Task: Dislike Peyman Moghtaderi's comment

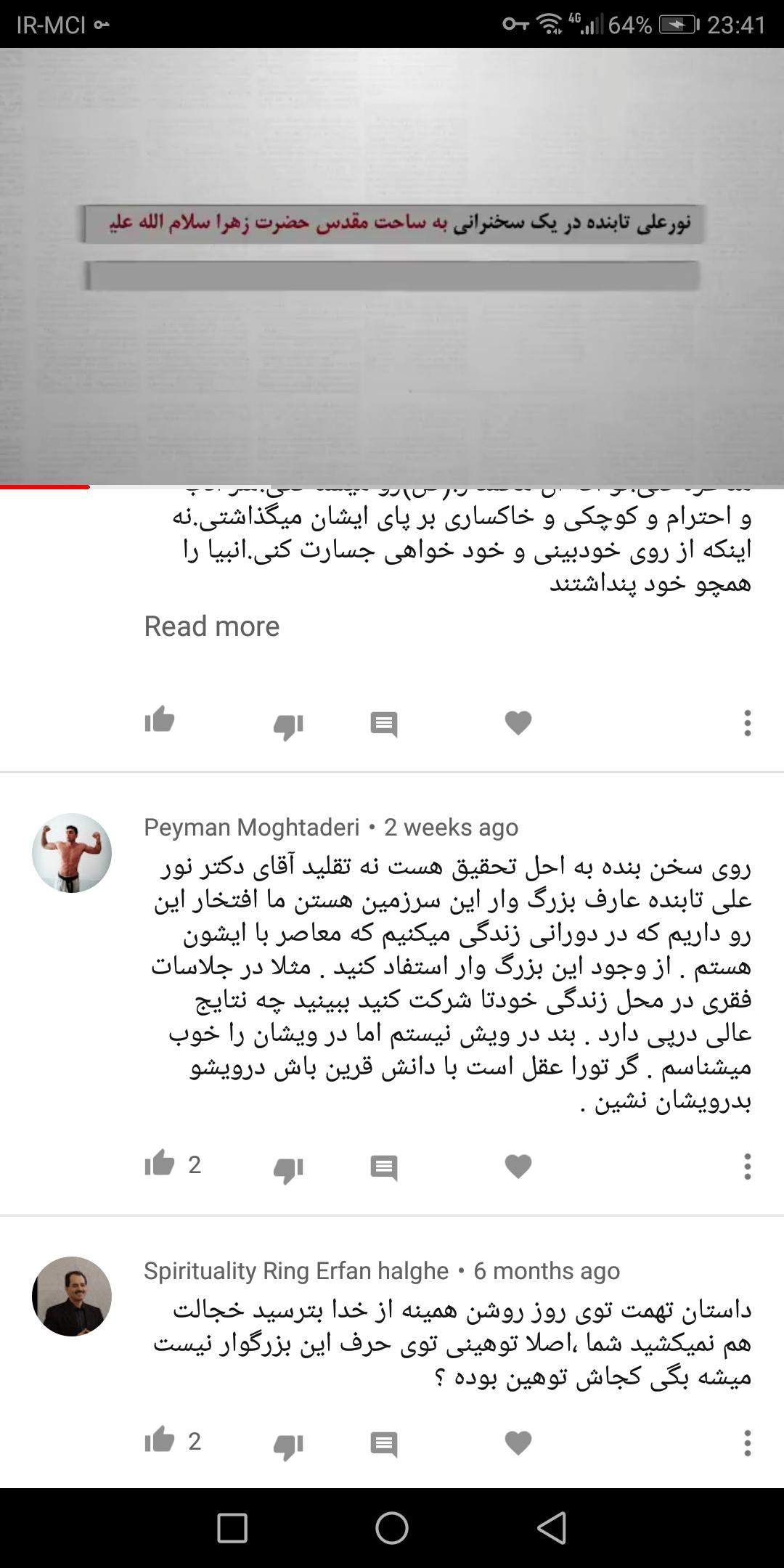Action: [288, 1169]
